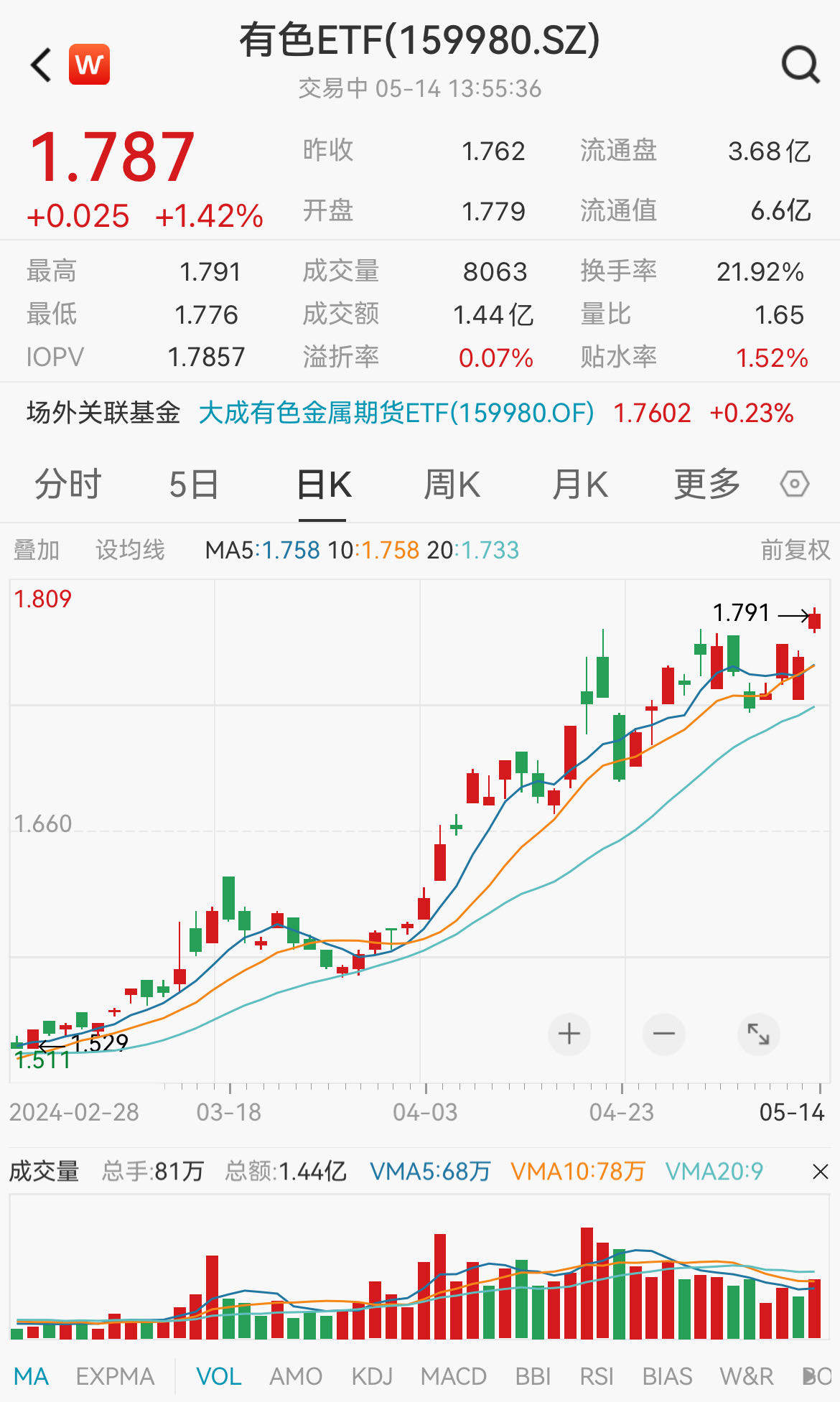This screenshot has height=1402, width=840.
Task: Open the 更多 chart period options
Action: [707, 485]
